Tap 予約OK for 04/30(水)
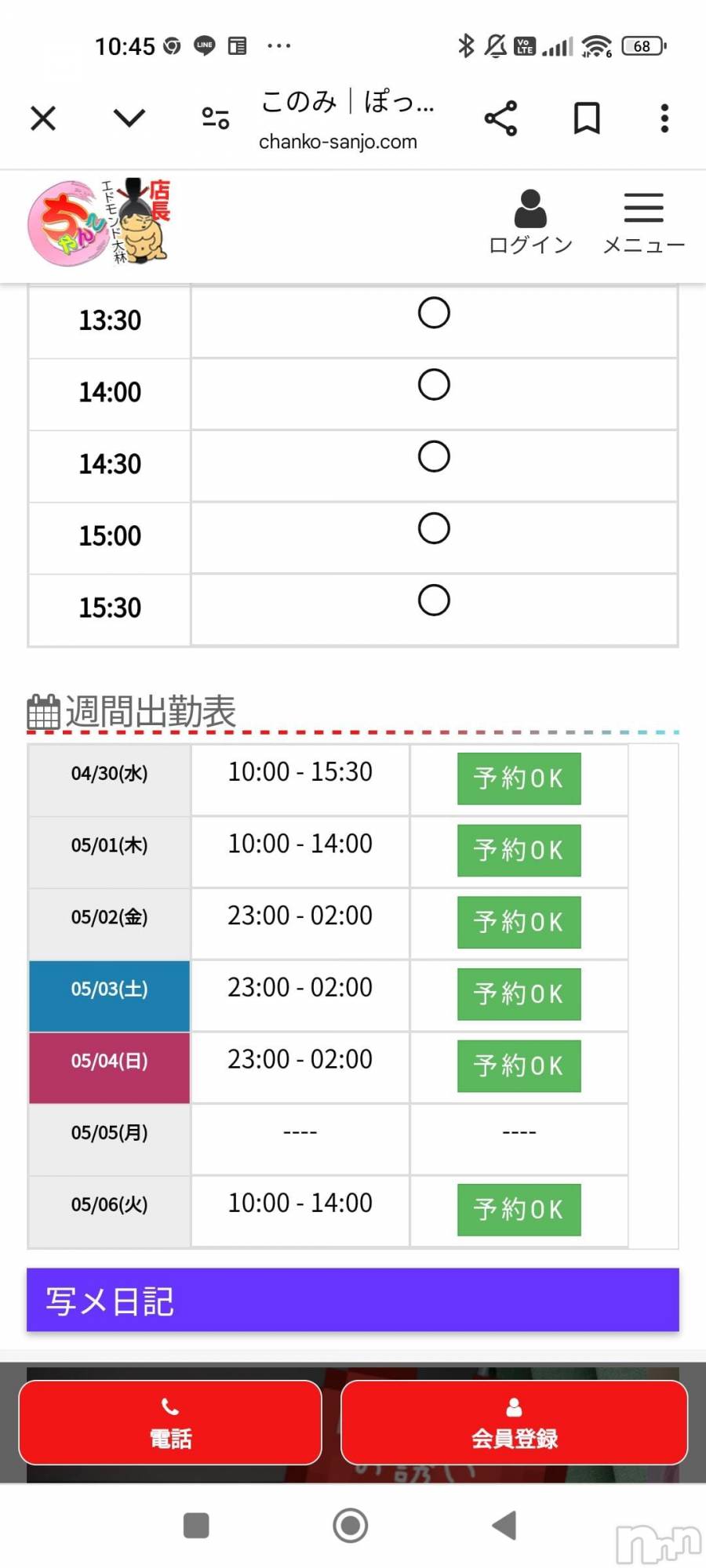Screen dimensions: 706x1568 click(x=519, y=779)
